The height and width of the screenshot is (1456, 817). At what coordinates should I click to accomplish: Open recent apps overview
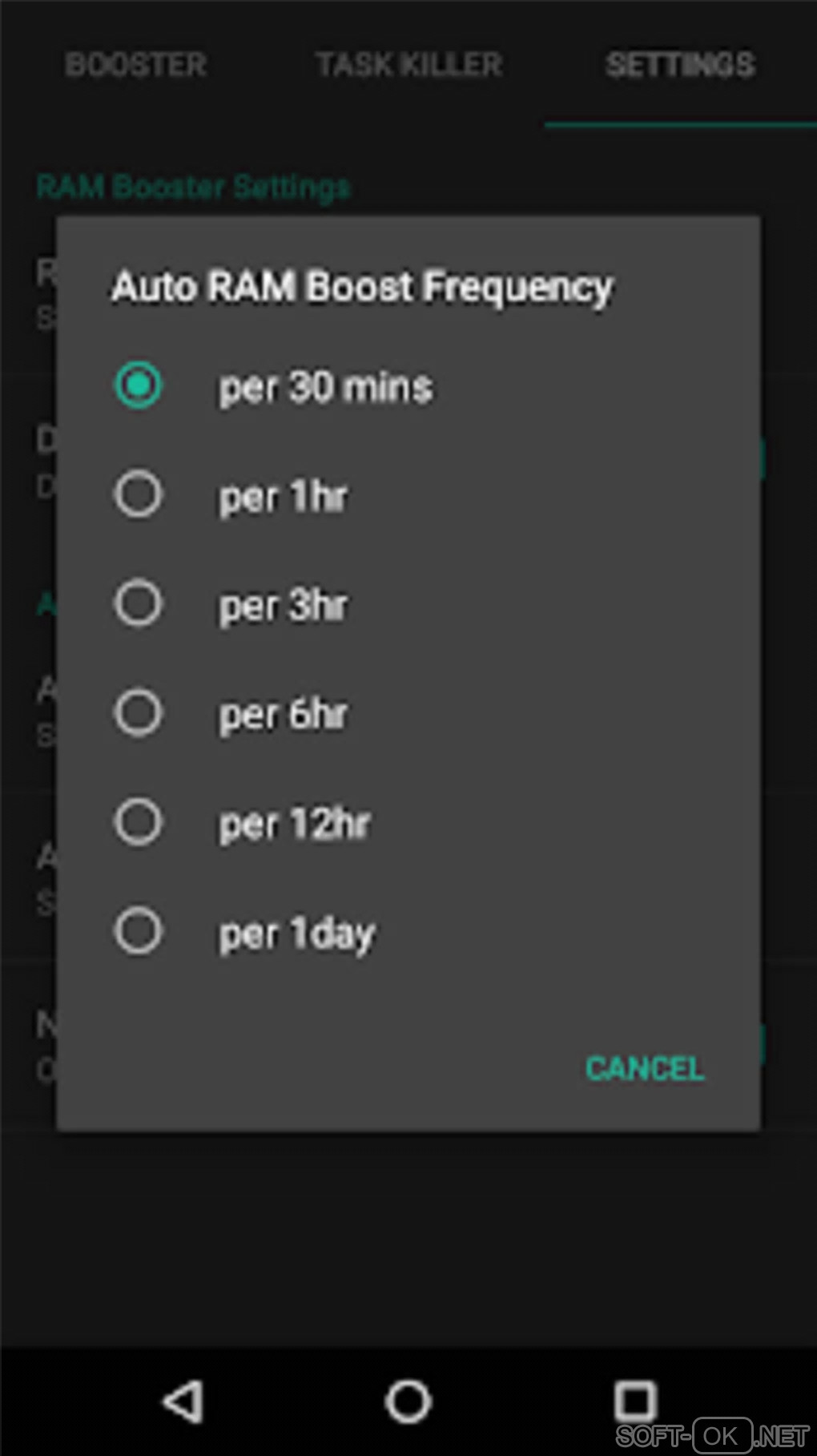pyautogui.click(x=634, y=1402)
